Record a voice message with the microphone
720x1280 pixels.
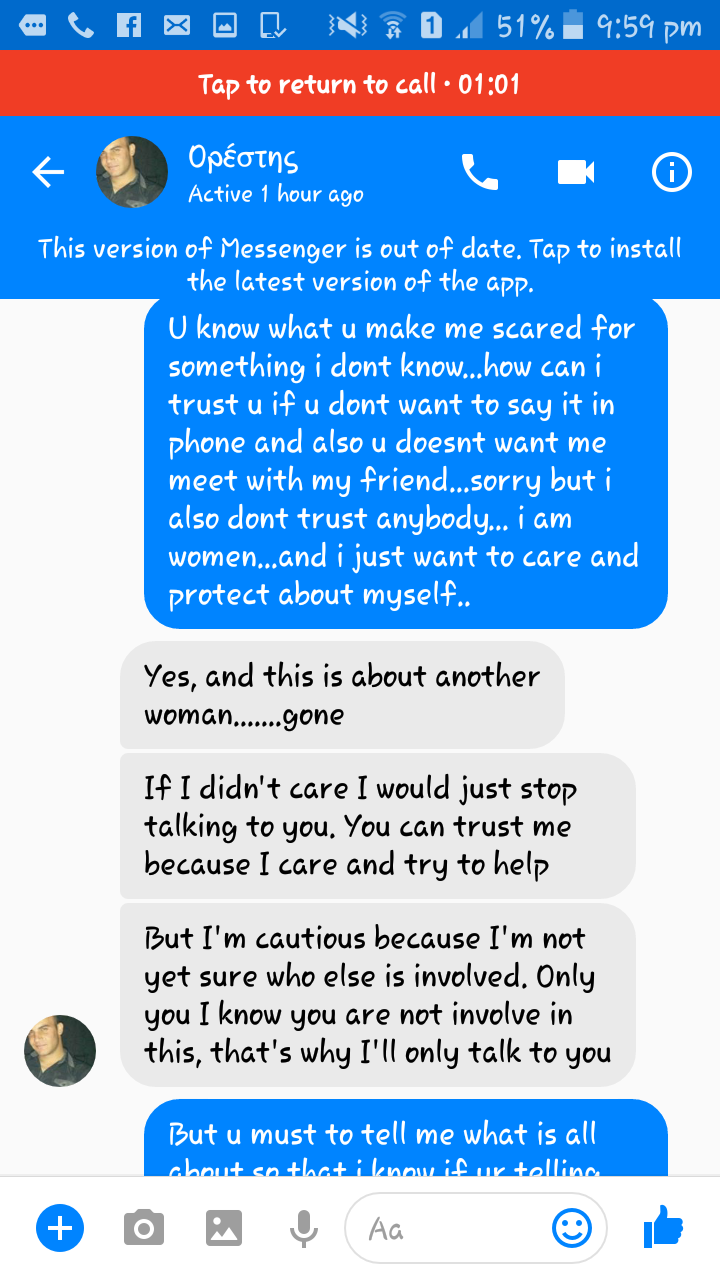coord(304,1227)
